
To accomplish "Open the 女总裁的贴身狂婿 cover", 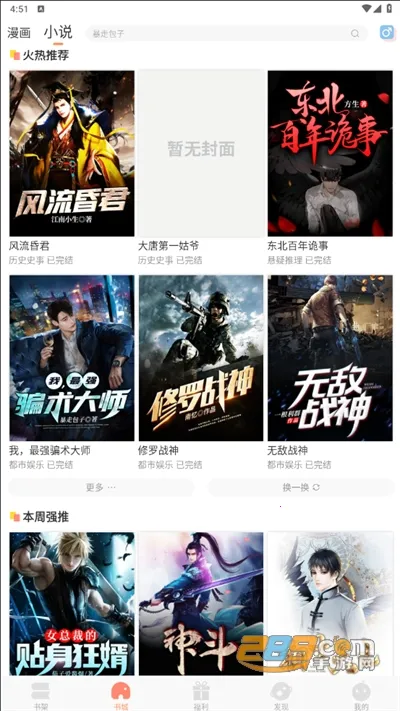I will pos(72,604).
